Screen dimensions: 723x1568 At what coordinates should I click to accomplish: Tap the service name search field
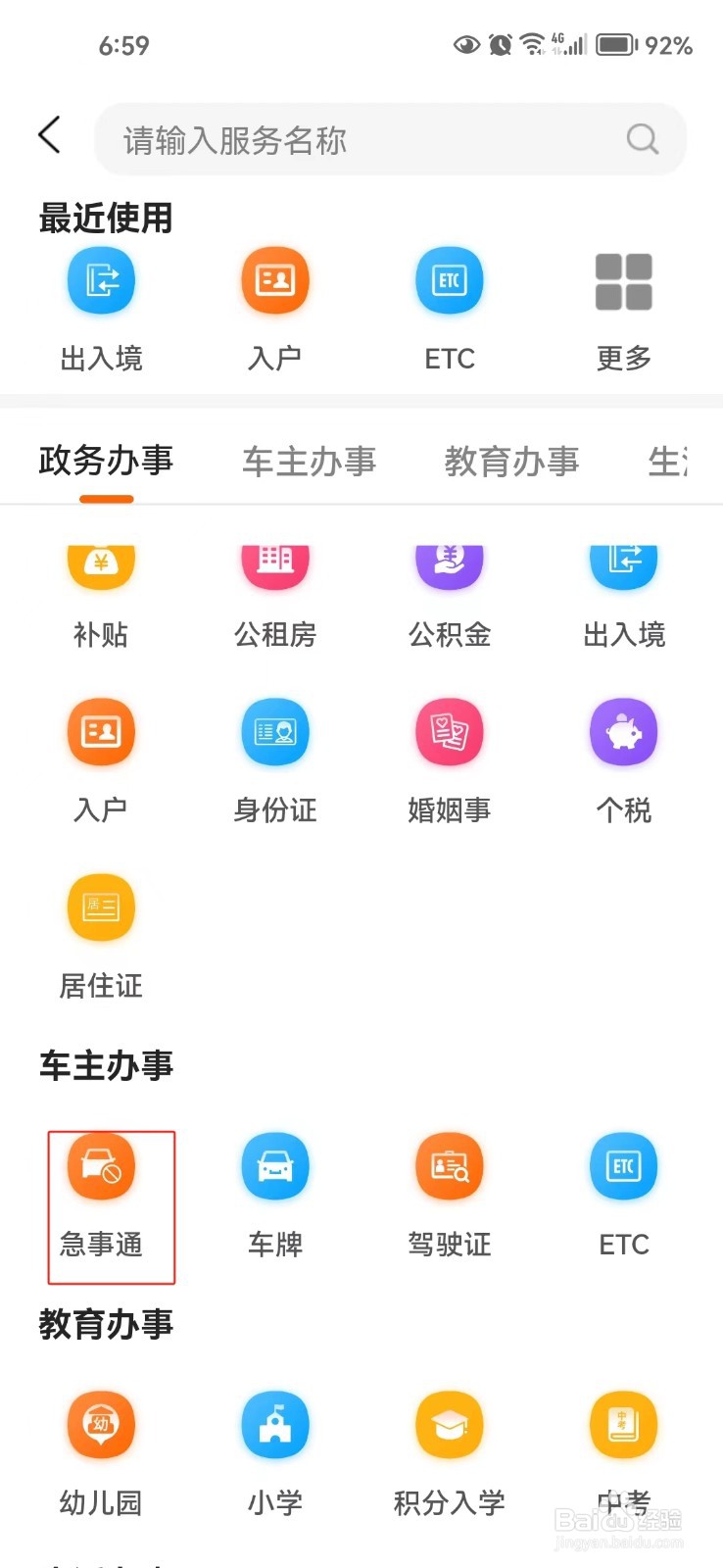pyautogui.click(x=382, y=139)
